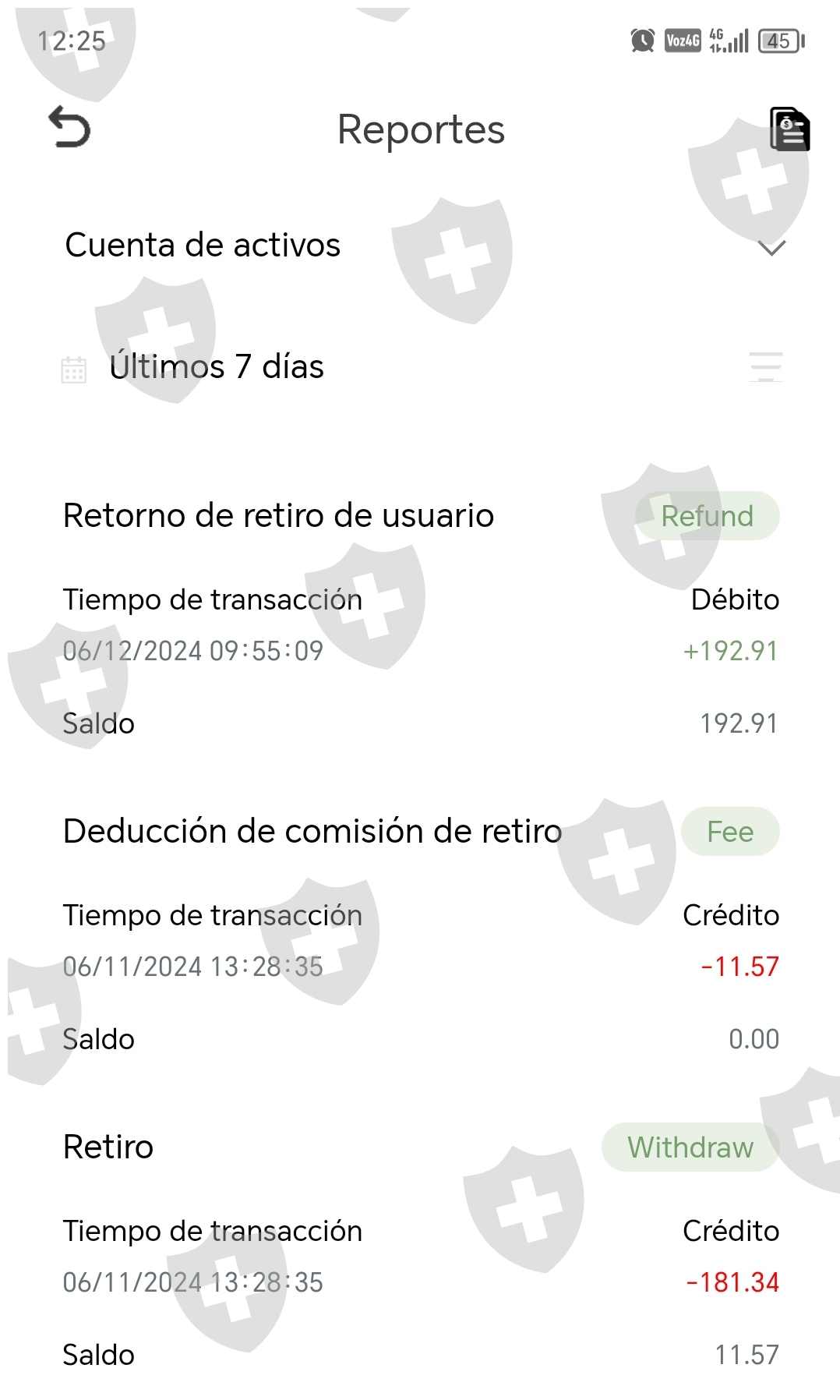The height and width of the screenshot is (1400, 840).
Task: Open the statement document icon
Action: click(x=789, y=129)
